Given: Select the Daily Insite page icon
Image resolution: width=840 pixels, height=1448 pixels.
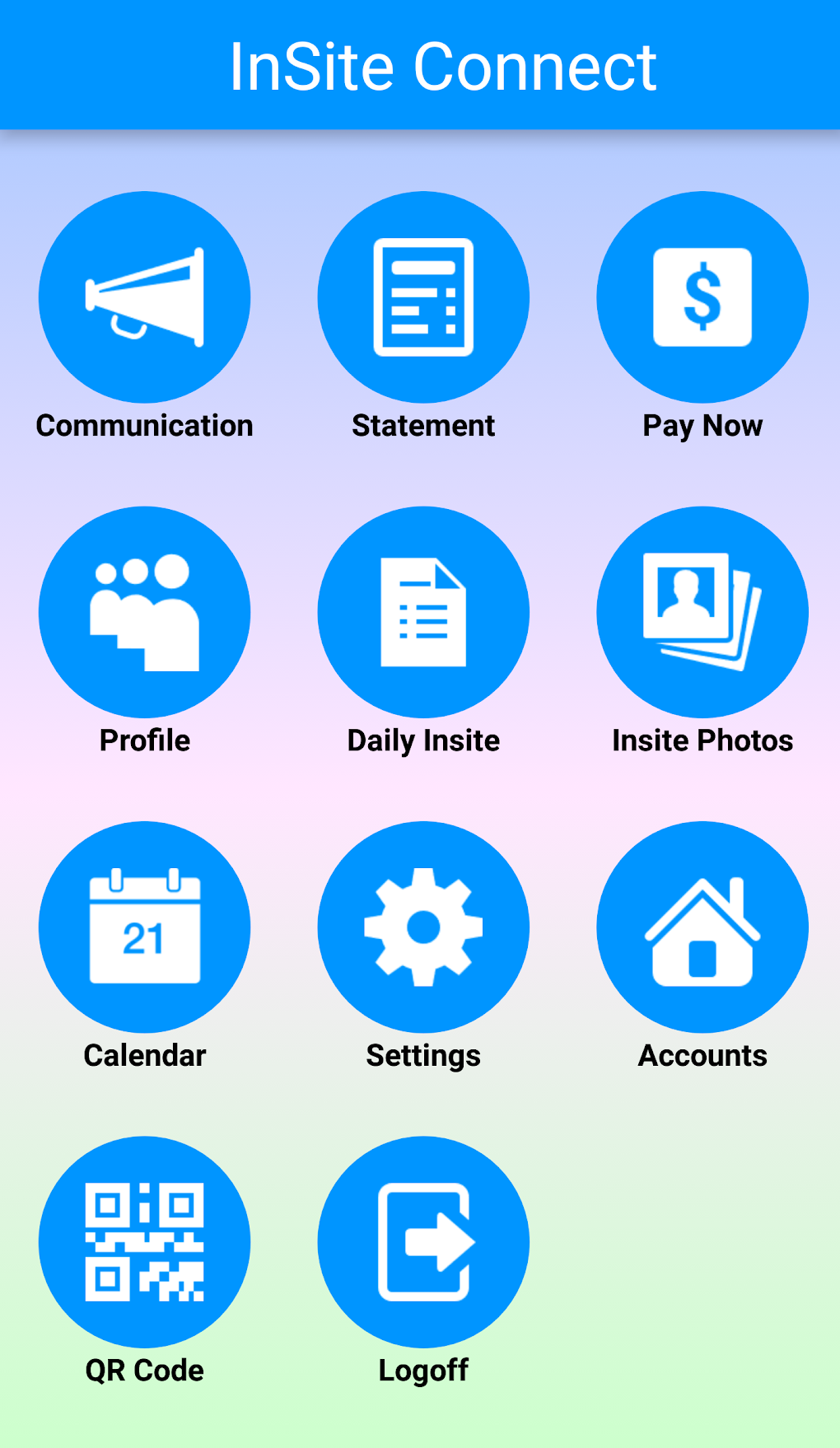Looking at the screenshot, I should tap(422, 611).
